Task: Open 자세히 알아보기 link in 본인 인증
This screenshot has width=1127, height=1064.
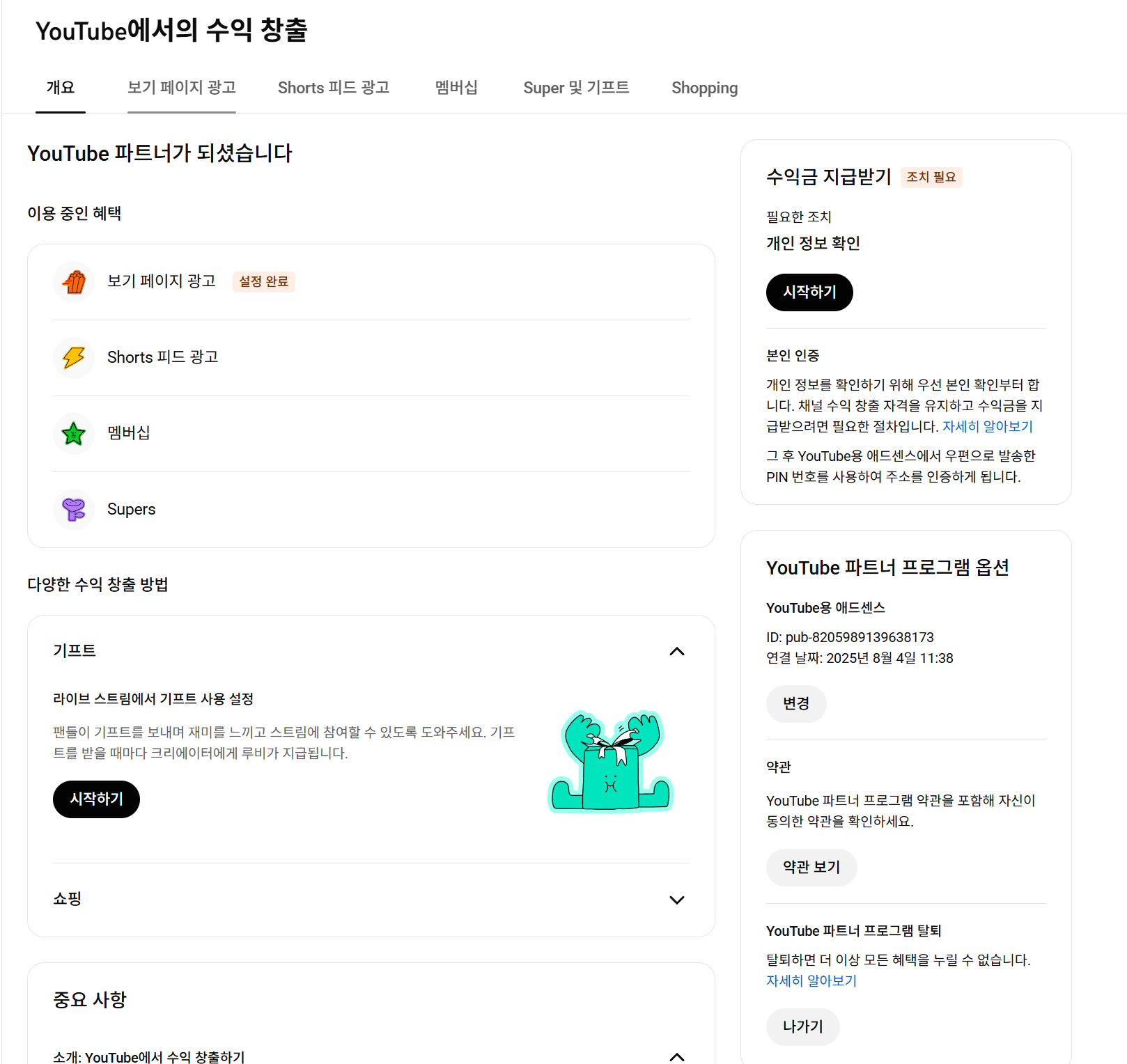Action: [x=987, y=426]
